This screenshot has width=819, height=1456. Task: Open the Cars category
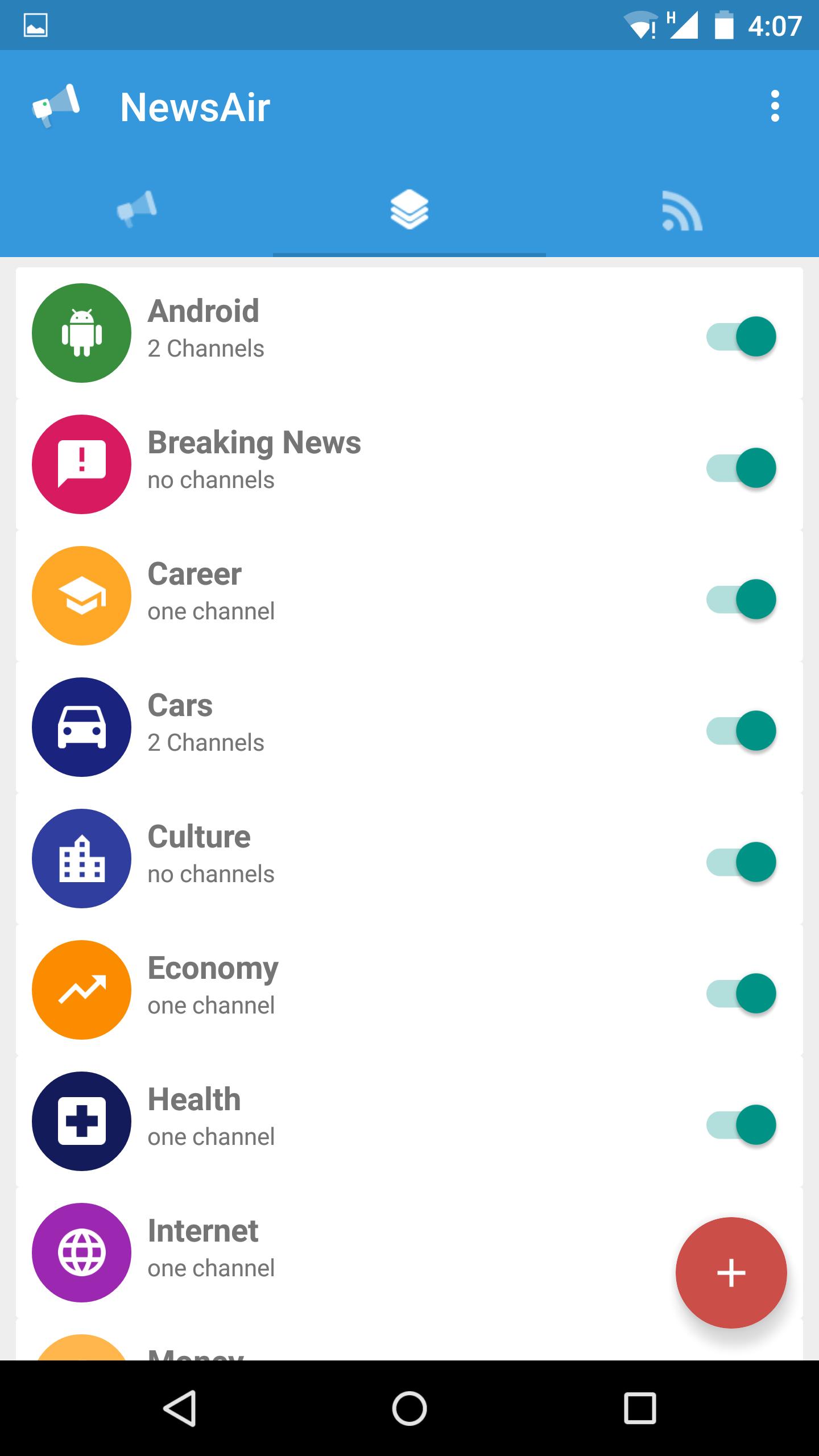341,727
